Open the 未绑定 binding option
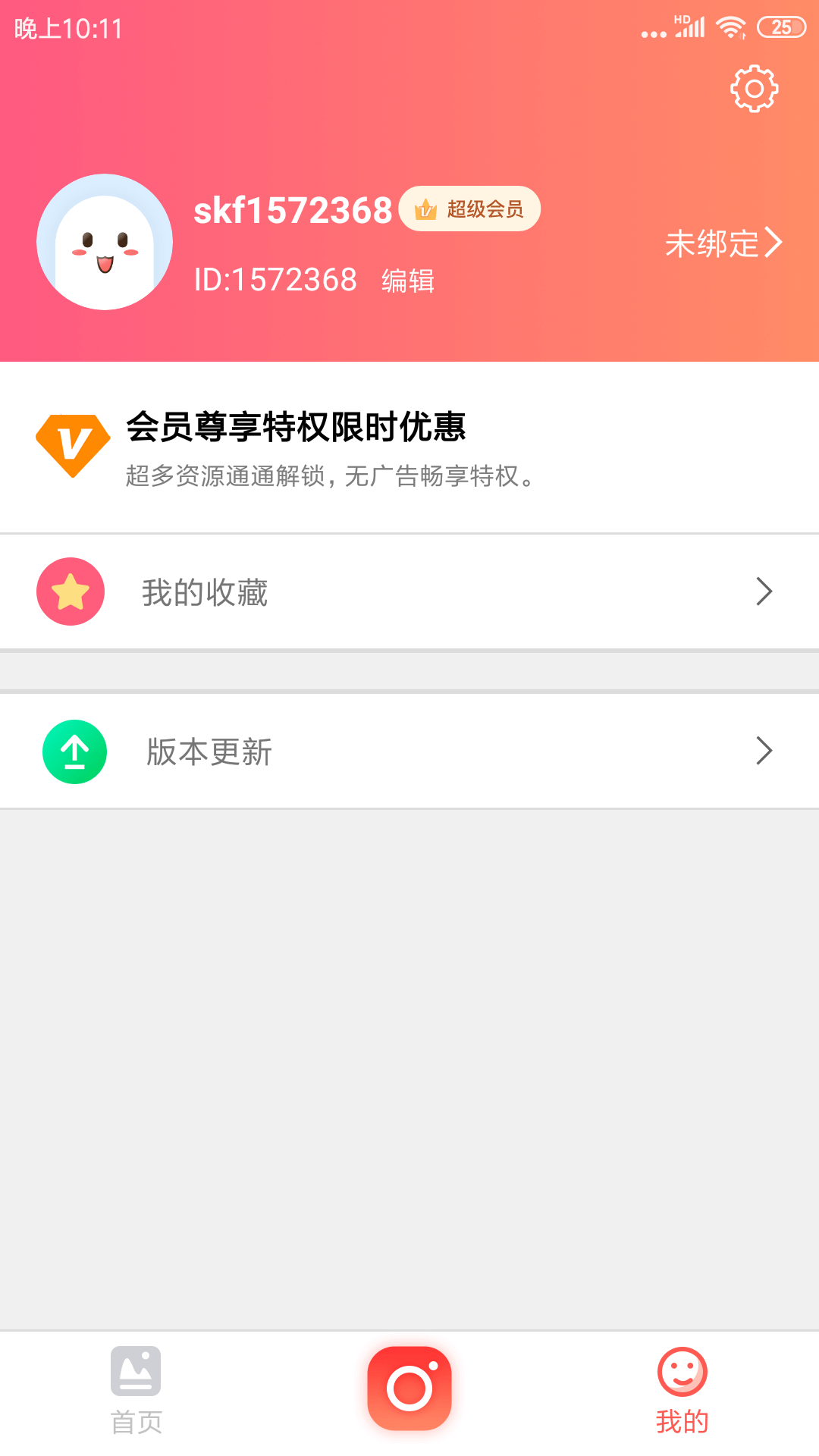 (723, 243)
